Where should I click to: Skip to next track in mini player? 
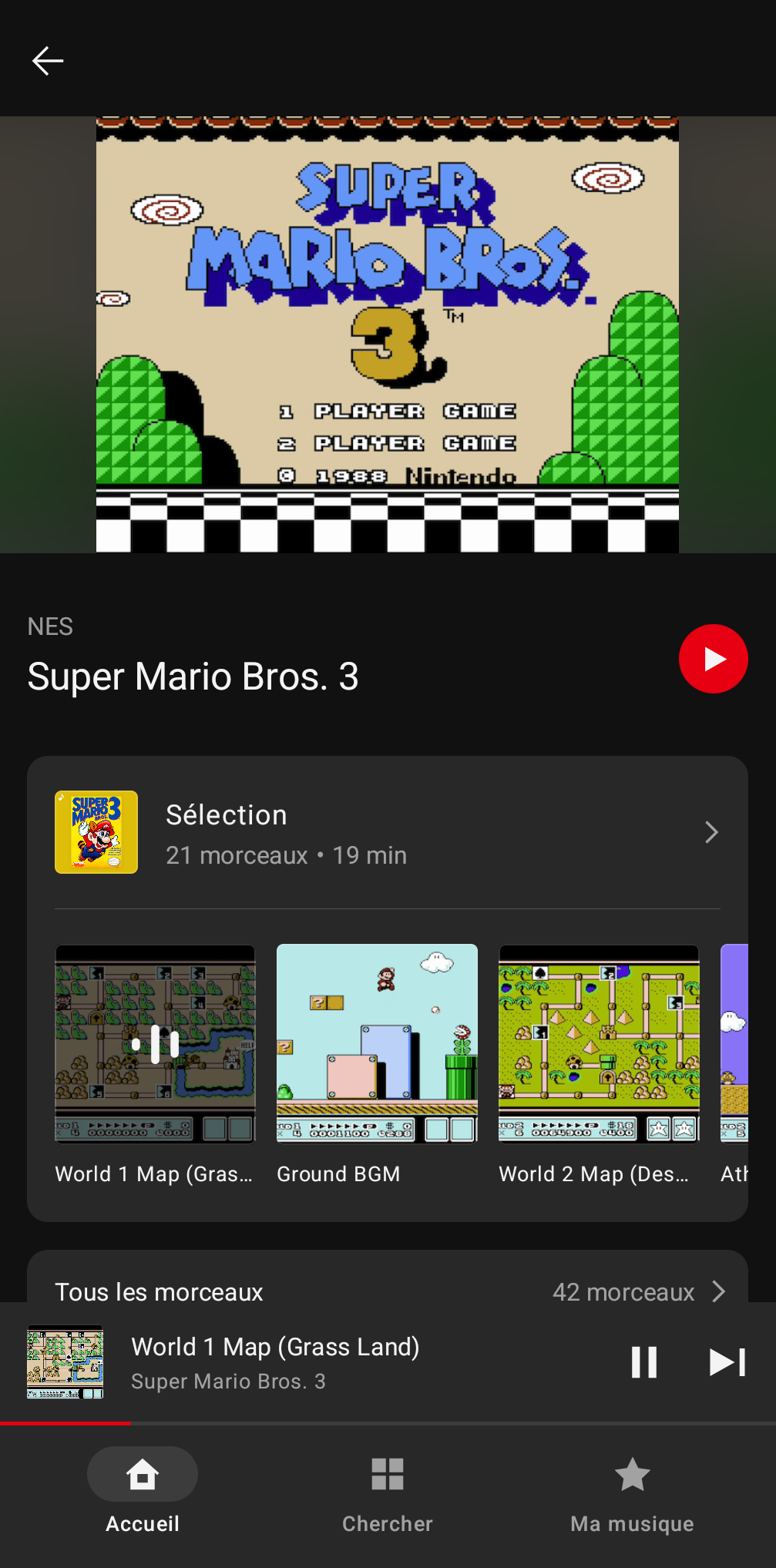[x=727, y=1362]
